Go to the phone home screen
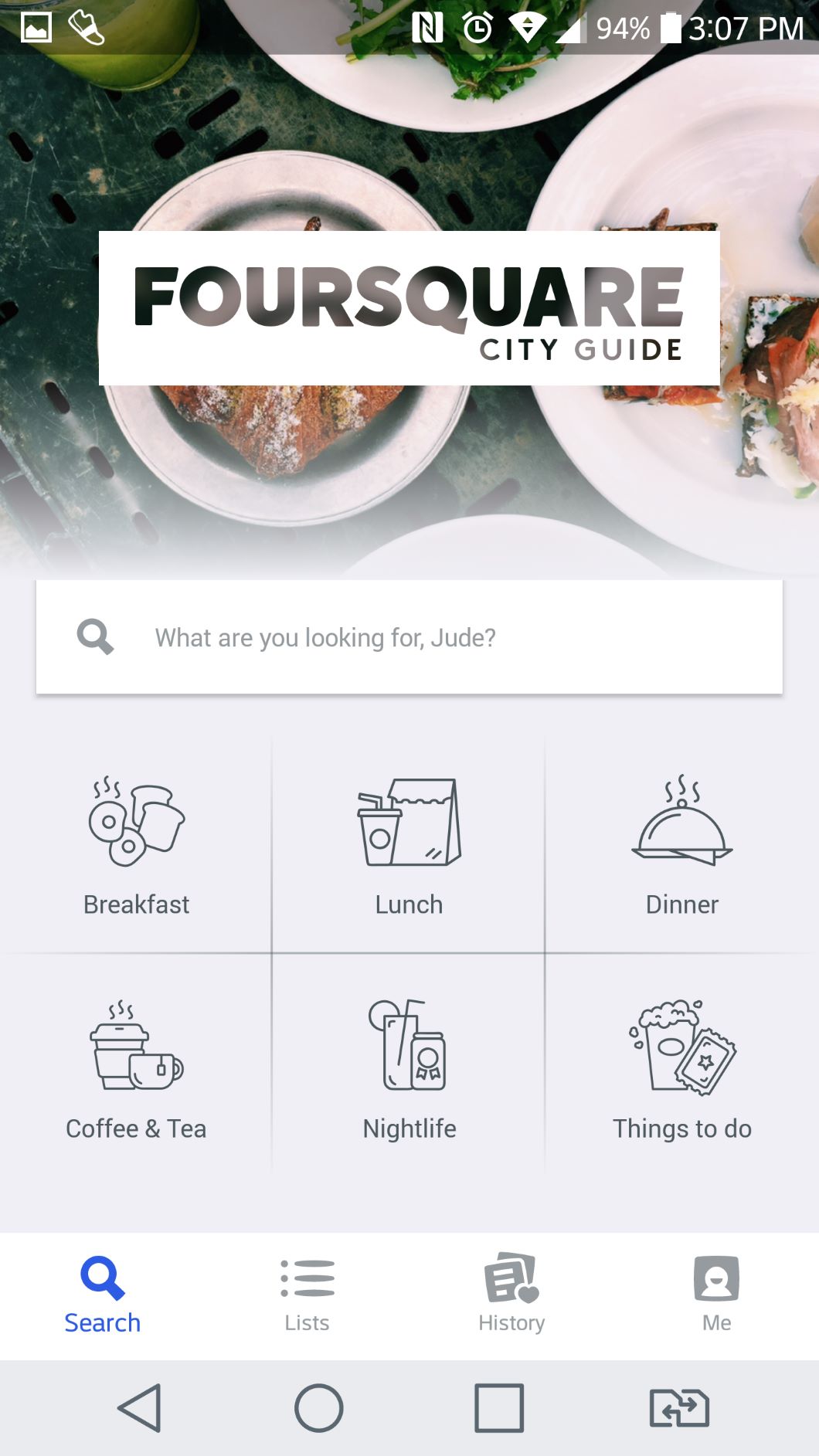 (319, 1408)
